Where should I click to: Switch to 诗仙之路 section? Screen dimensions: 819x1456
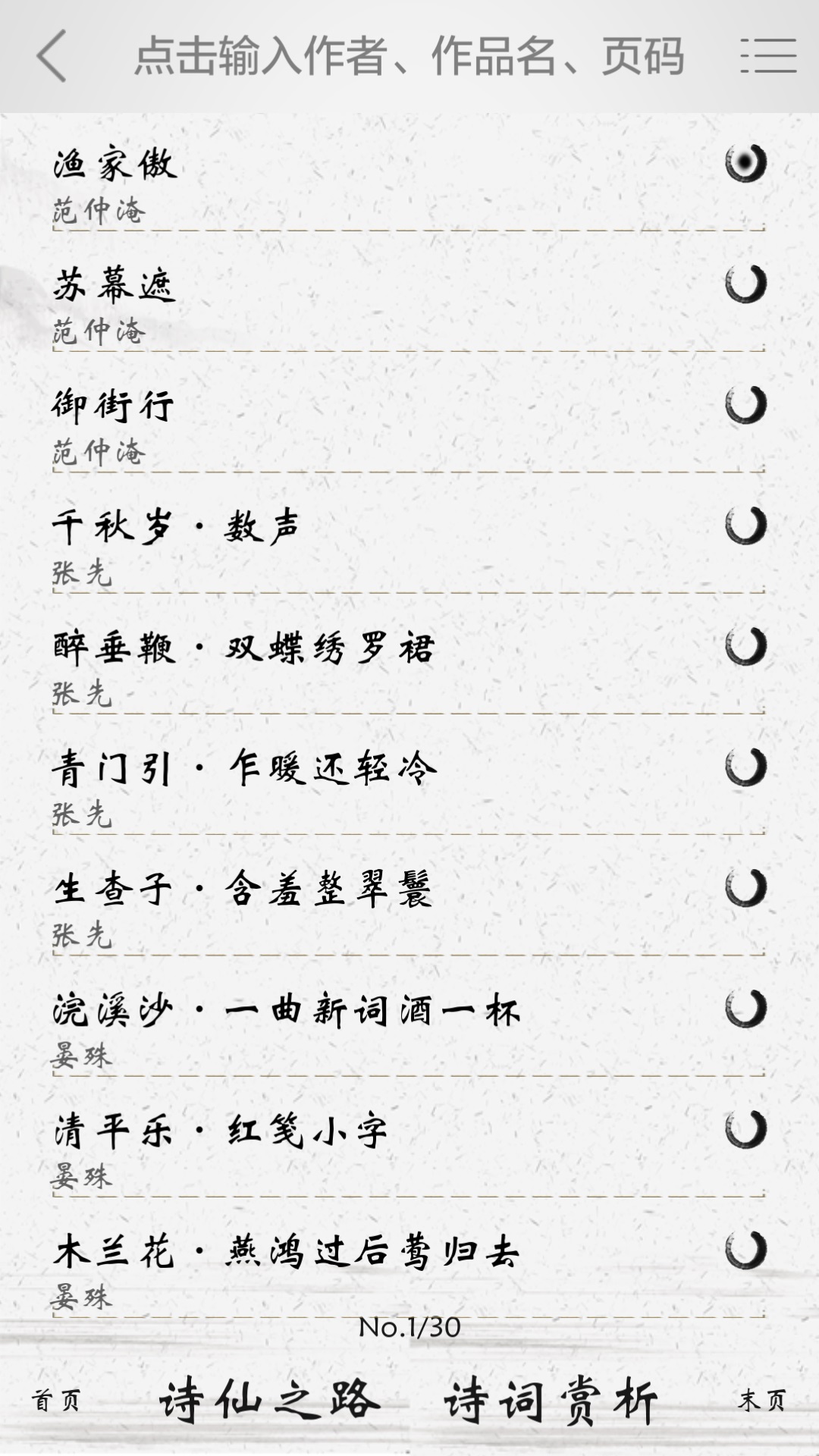click(x=269, y=1399)
